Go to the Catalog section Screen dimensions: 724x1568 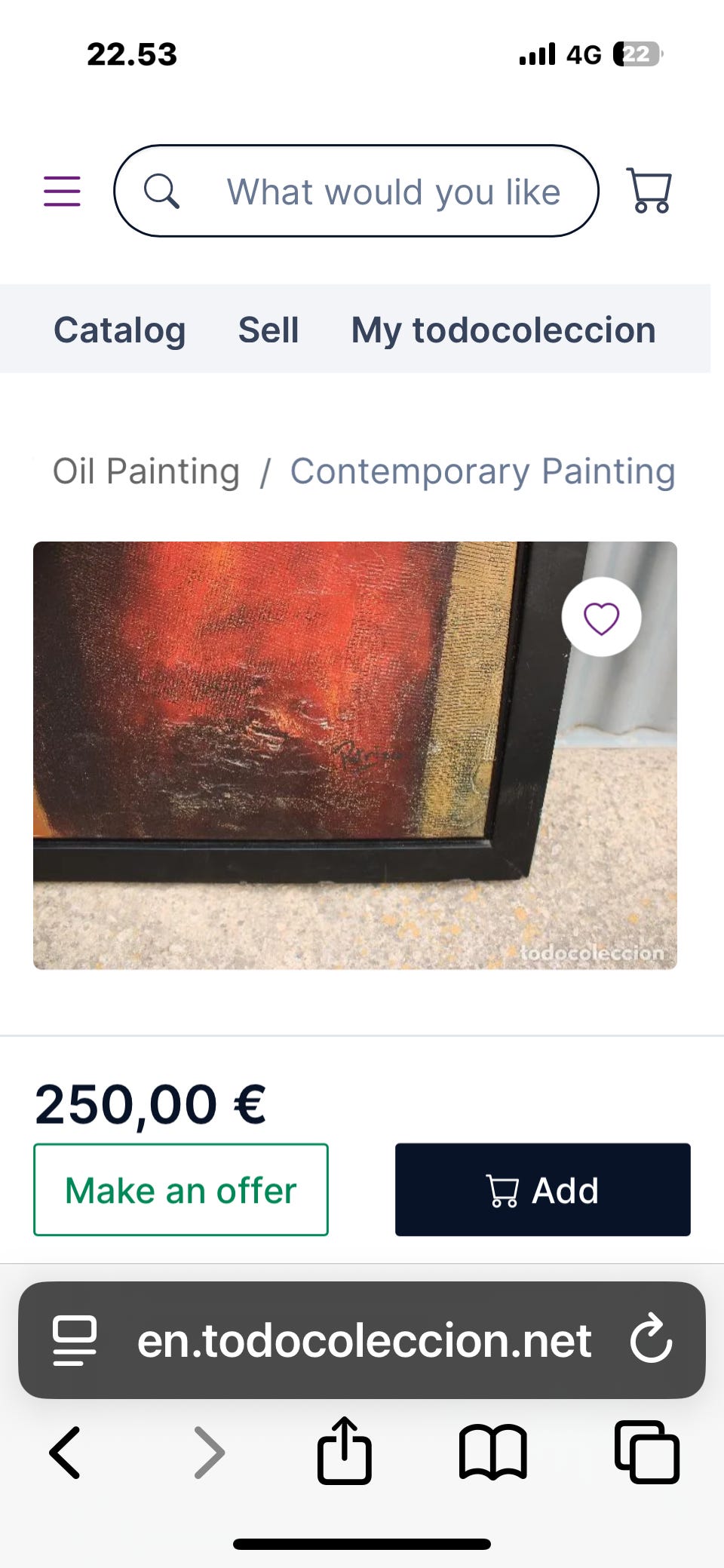119,330
